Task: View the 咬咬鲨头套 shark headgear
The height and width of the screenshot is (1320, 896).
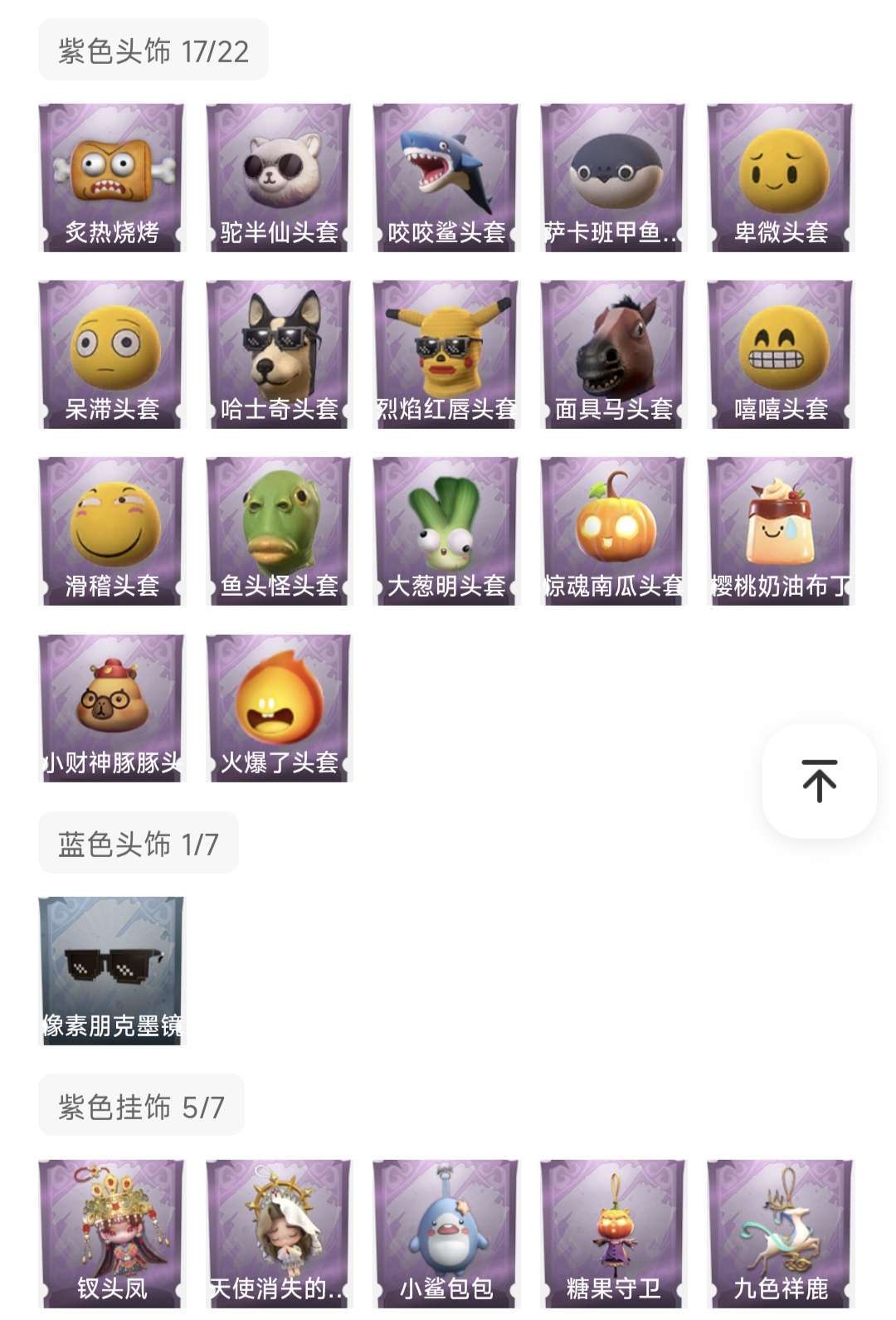Action: click(x=446, y=178)
